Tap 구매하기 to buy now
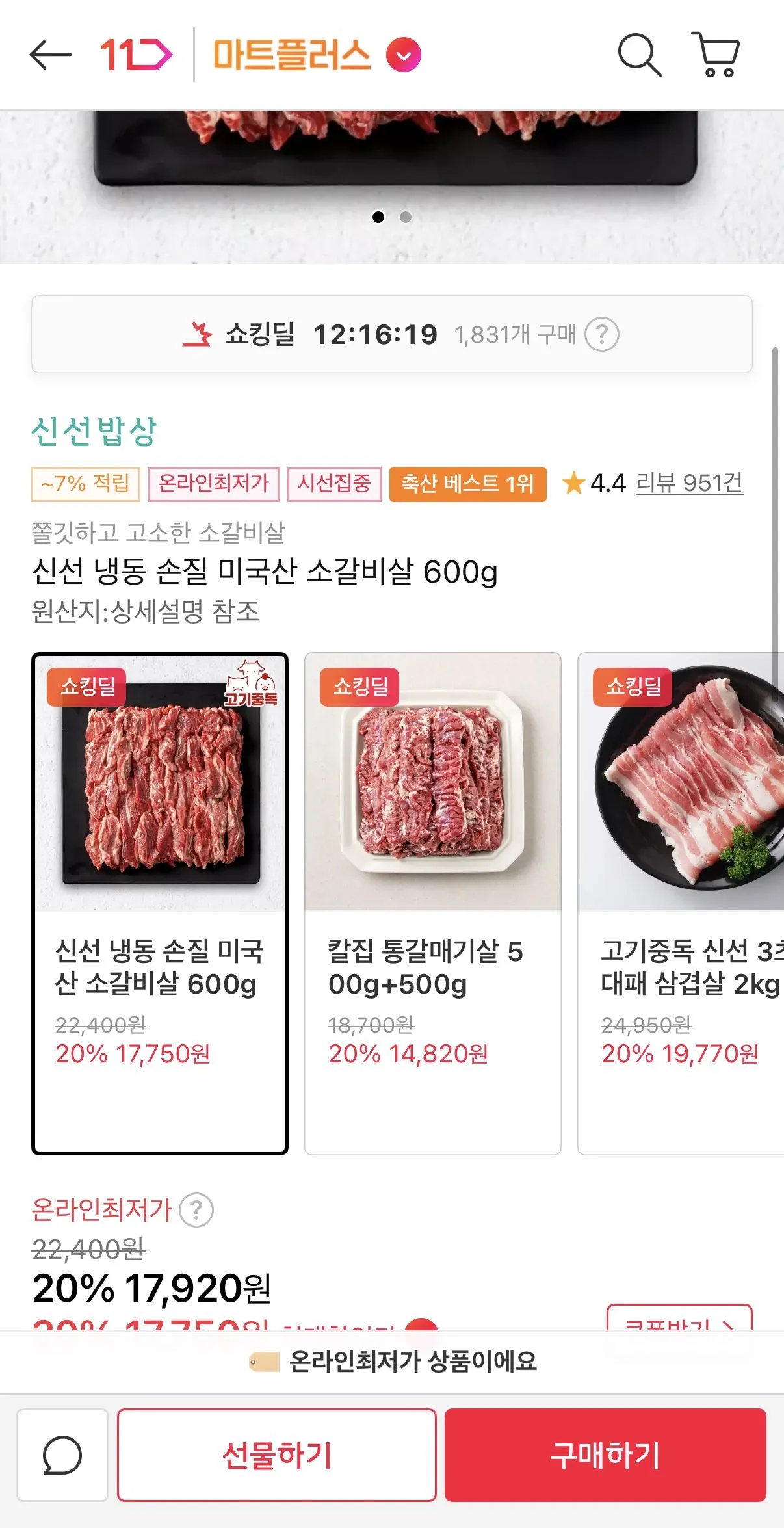 click(605, 1455)
